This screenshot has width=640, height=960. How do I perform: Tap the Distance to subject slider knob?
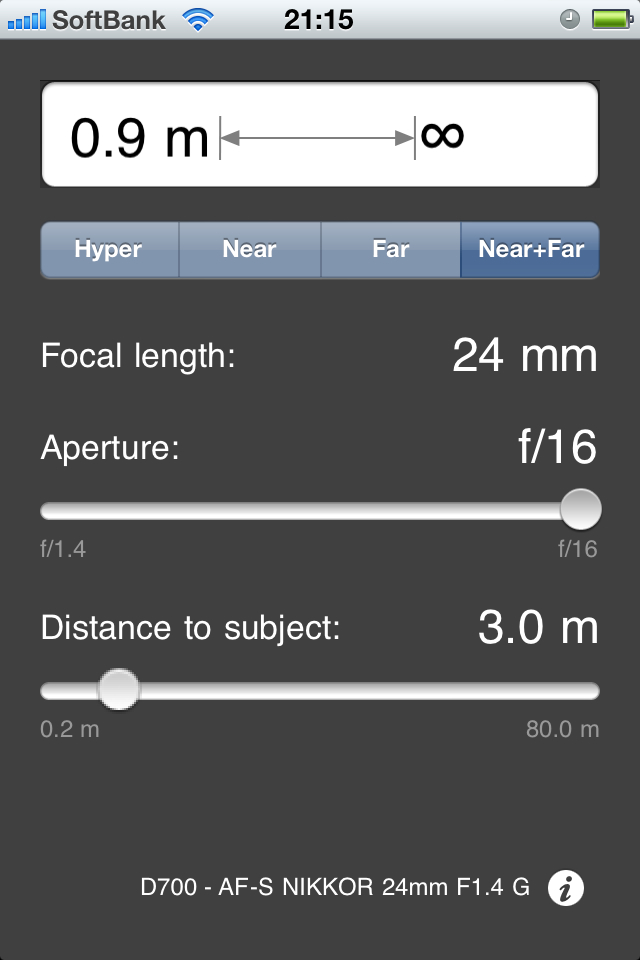tap(119, 690)
